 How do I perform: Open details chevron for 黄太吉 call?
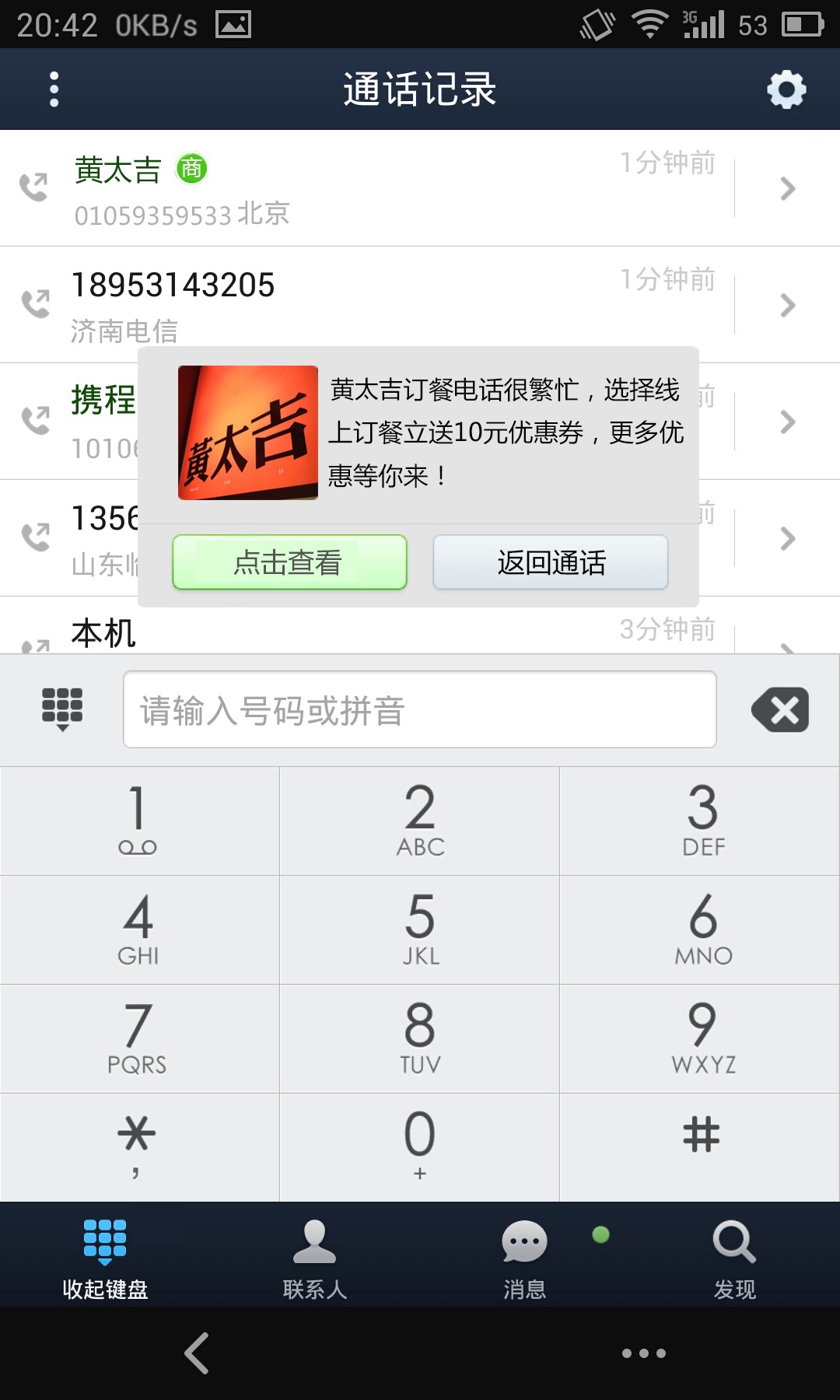point(787,189)
